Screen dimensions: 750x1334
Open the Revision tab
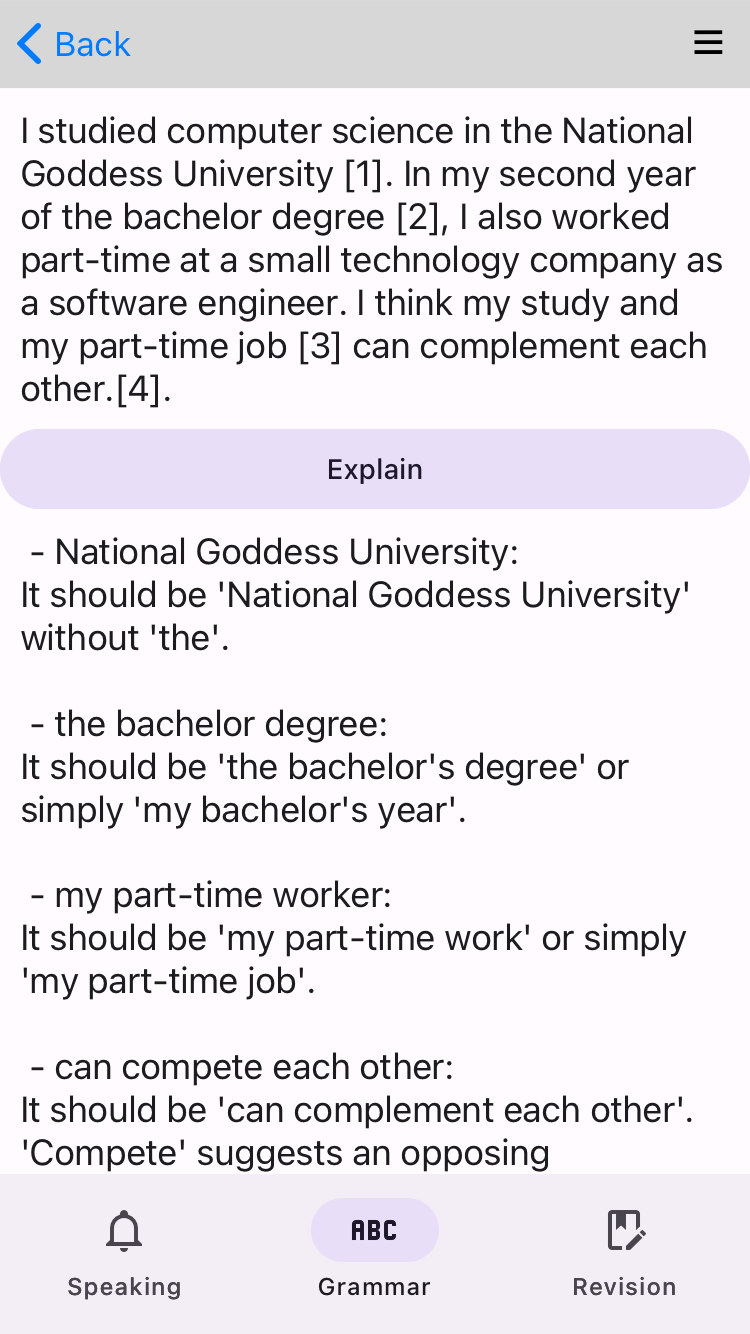click(x=625, y=1253)
